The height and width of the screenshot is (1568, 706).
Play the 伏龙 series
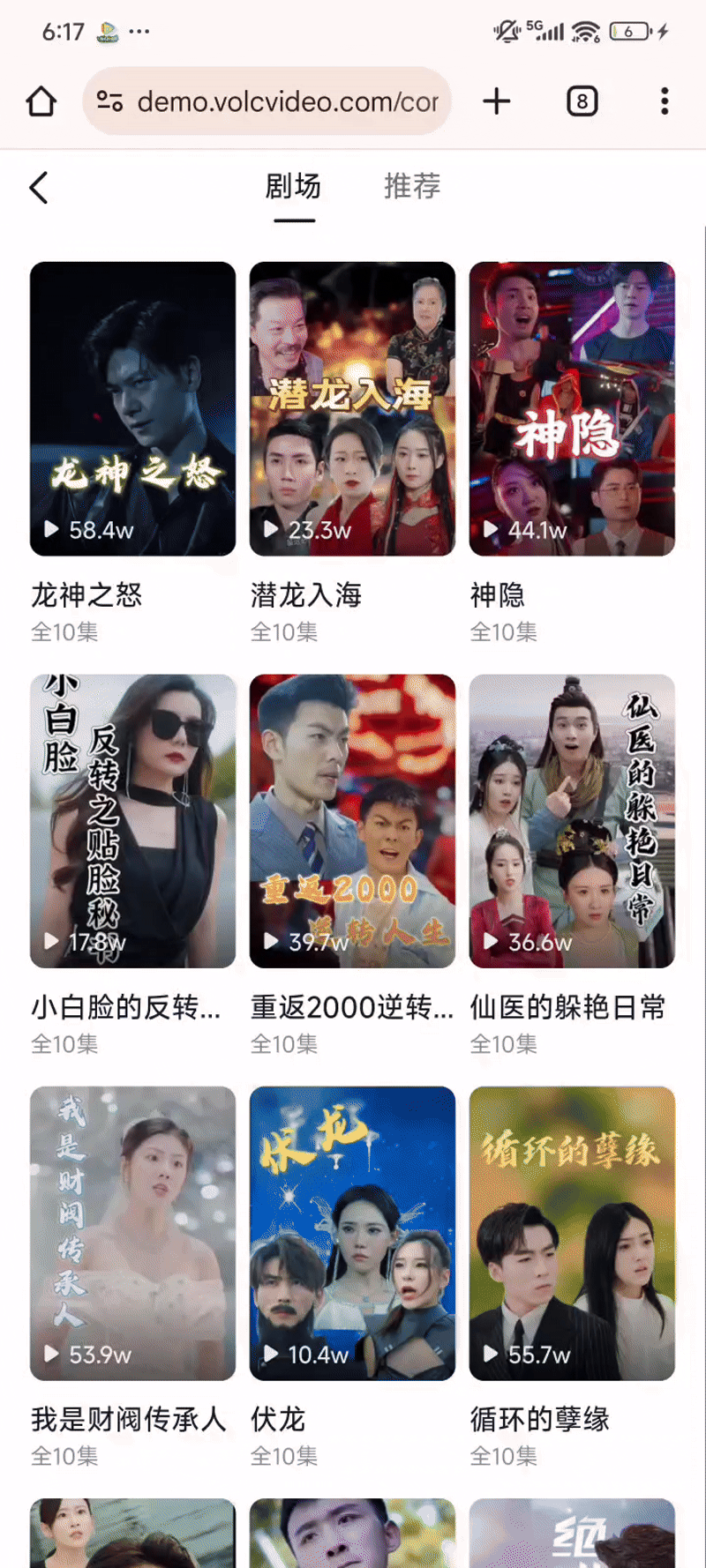(x=352, y=1233)
